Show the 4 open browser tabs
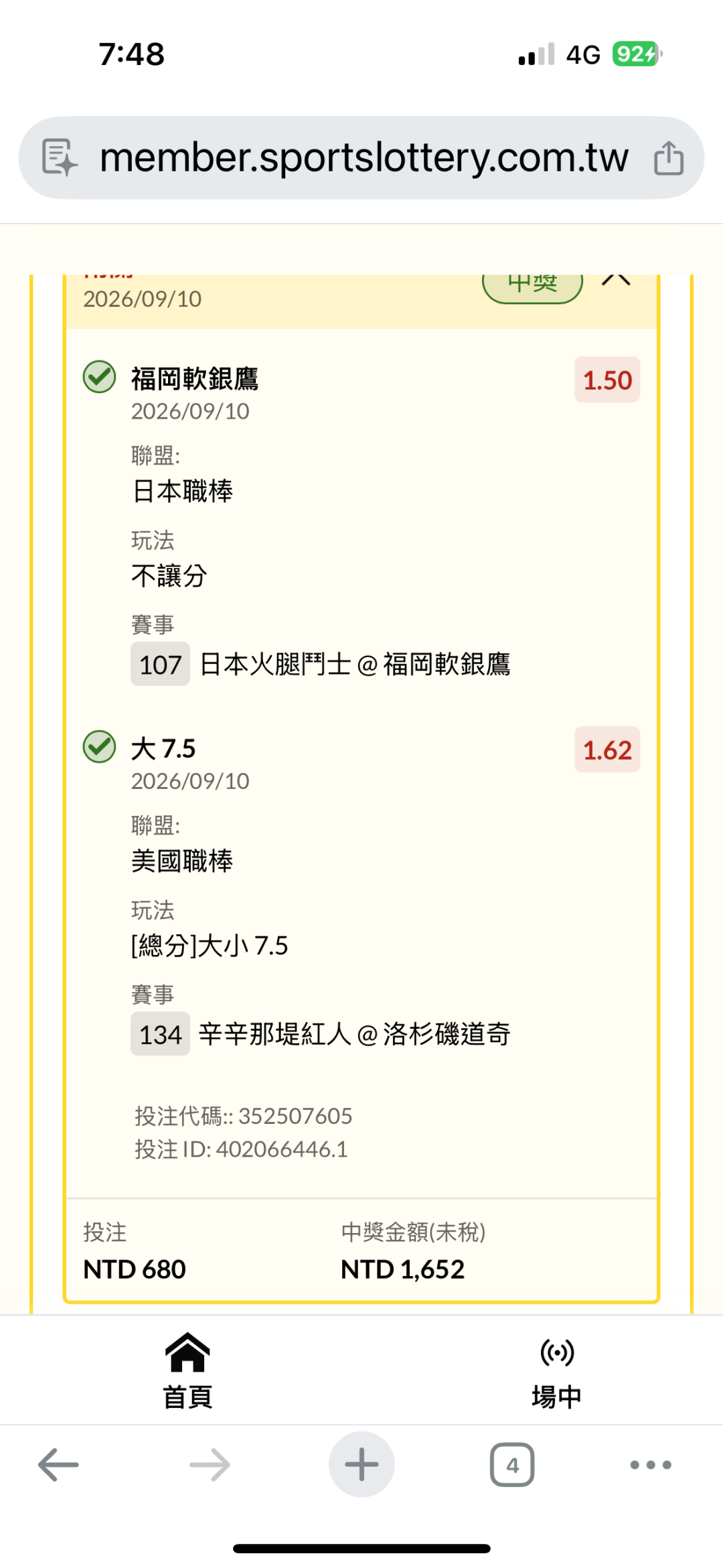 pos(512,1465)
